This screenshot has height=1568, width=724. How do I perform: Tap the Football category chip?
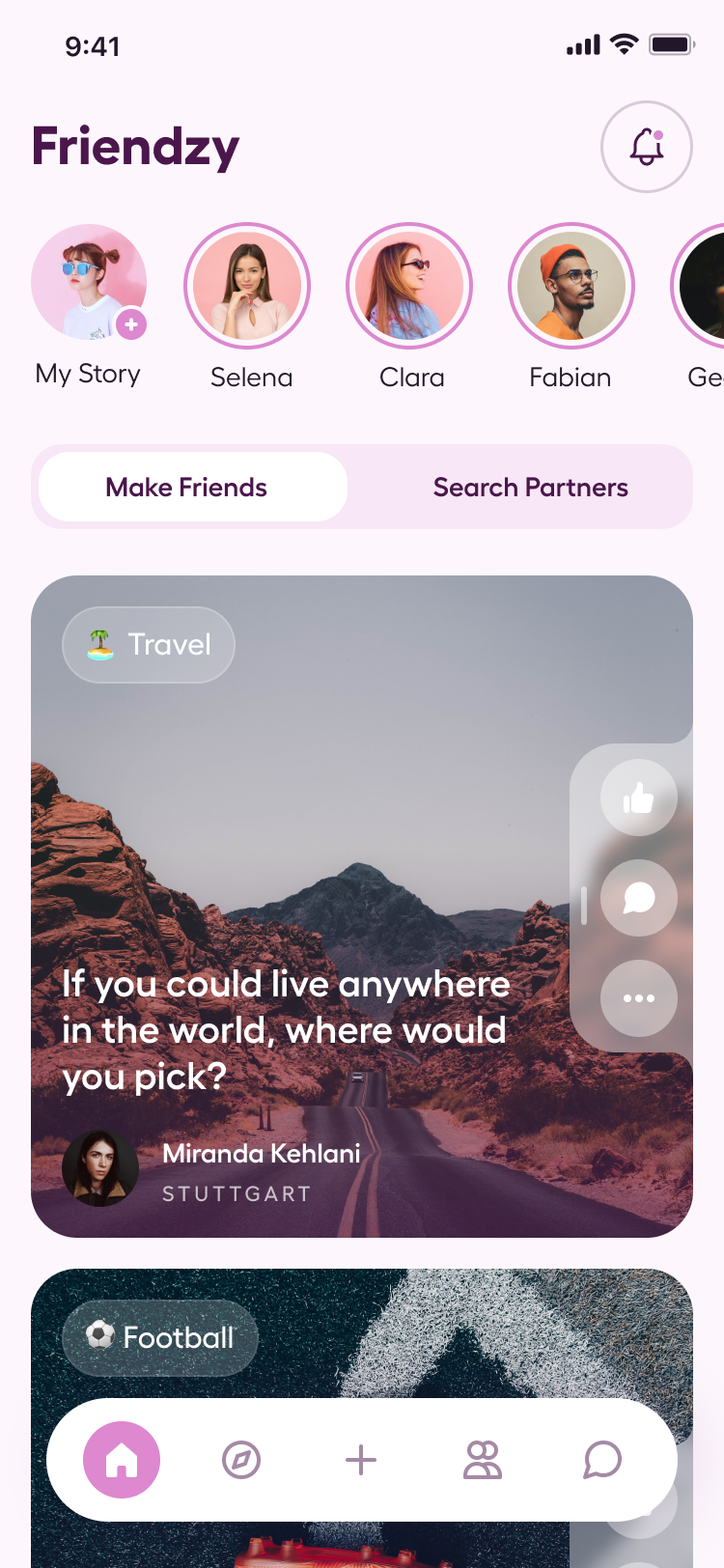(x=160, y=1337)
